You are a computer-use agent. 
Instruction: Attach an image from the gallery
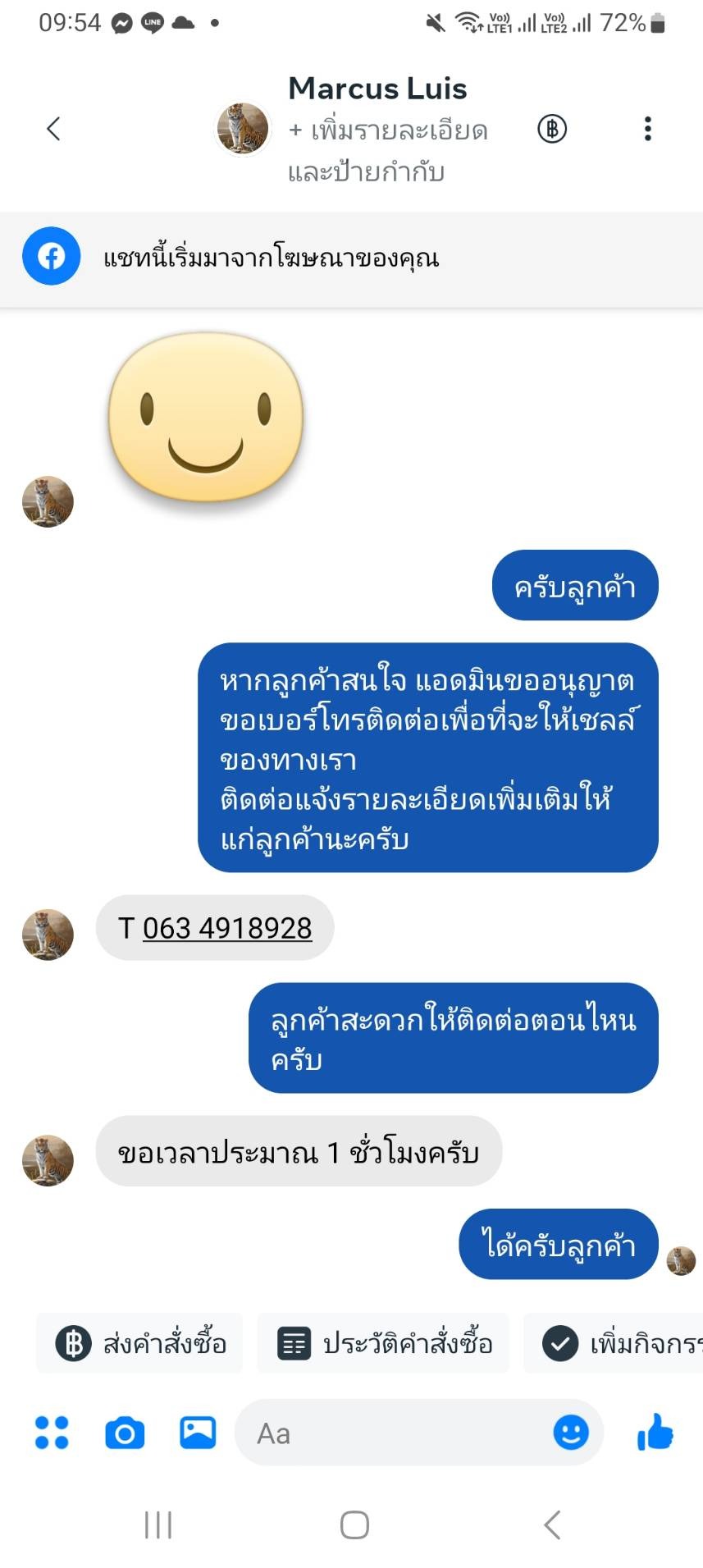coord(198,1433)
